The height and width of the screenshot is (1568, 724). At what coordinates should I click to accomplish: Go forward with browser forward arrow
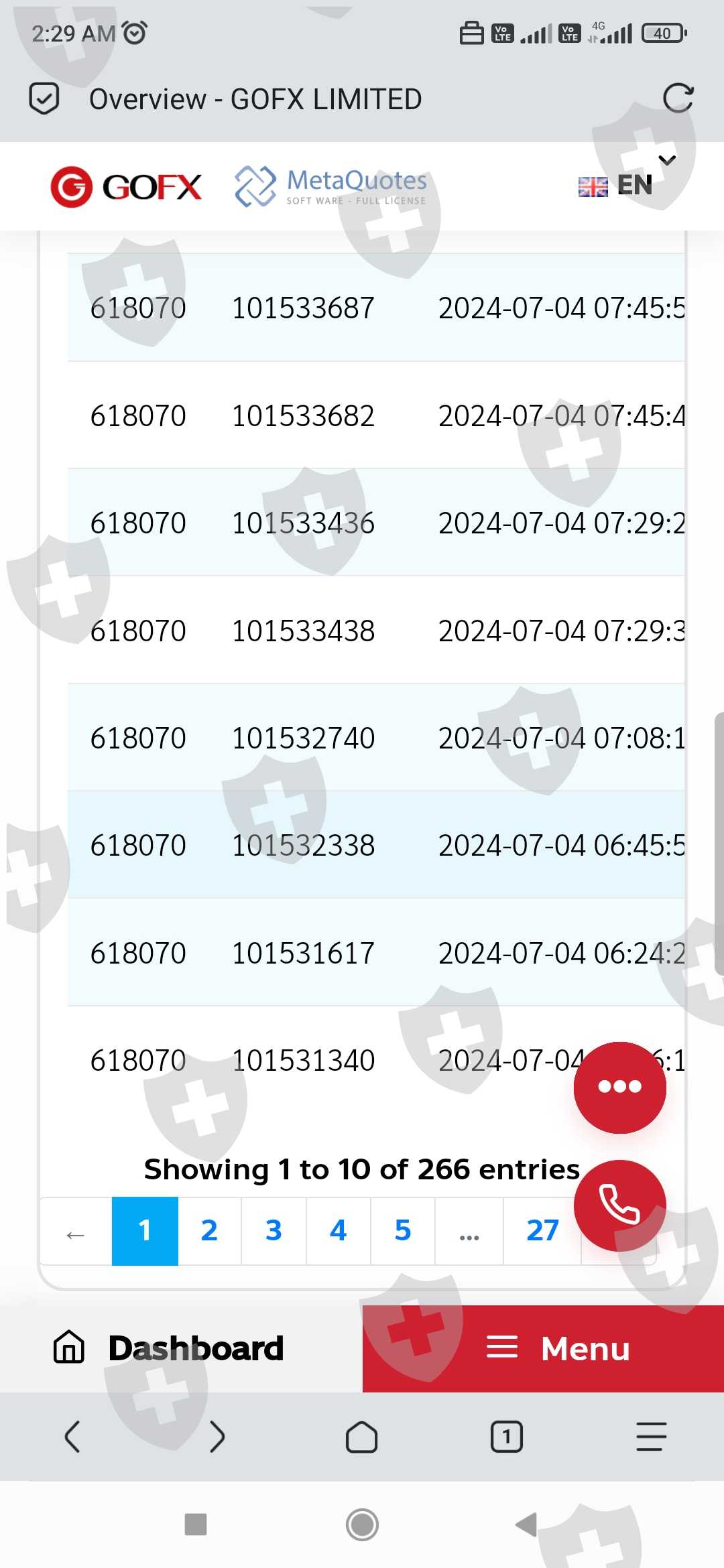tap(217, 1436)
